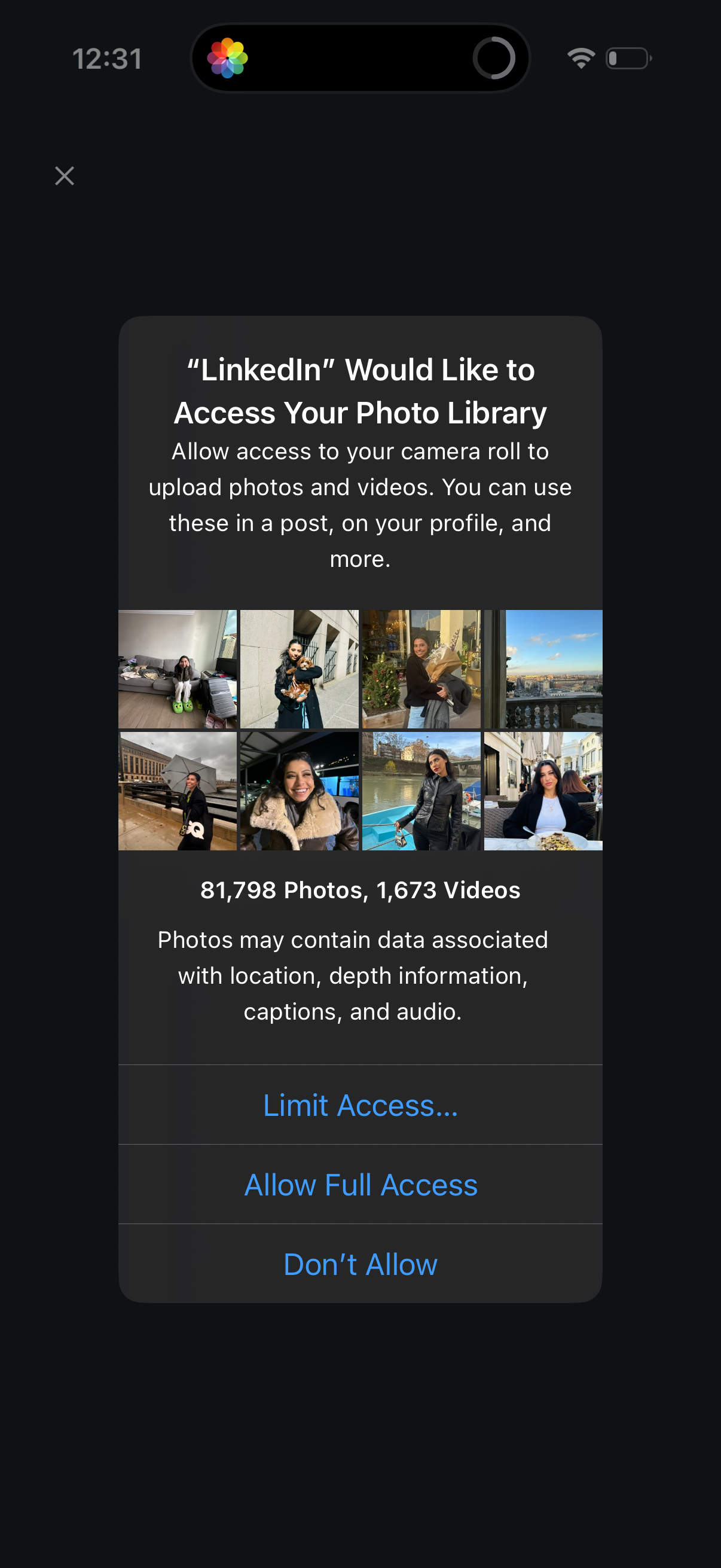Image resolution: width=721 pixels, height=1568 pixels.
Task: Tap the clock showing 12:31
Action: pyautogui.click(x=108, y=59)
